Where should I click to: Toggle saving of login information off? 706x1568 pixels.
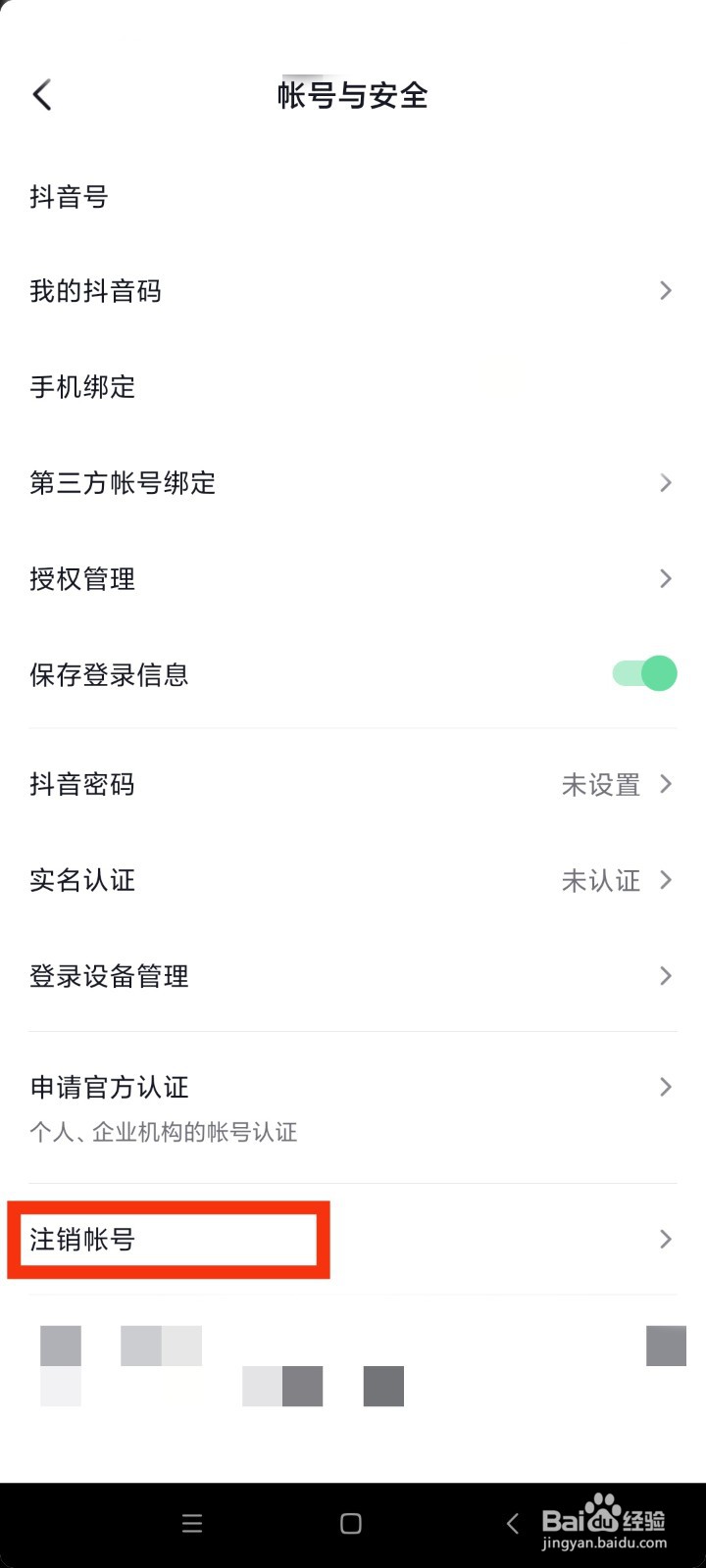point(642,673)
